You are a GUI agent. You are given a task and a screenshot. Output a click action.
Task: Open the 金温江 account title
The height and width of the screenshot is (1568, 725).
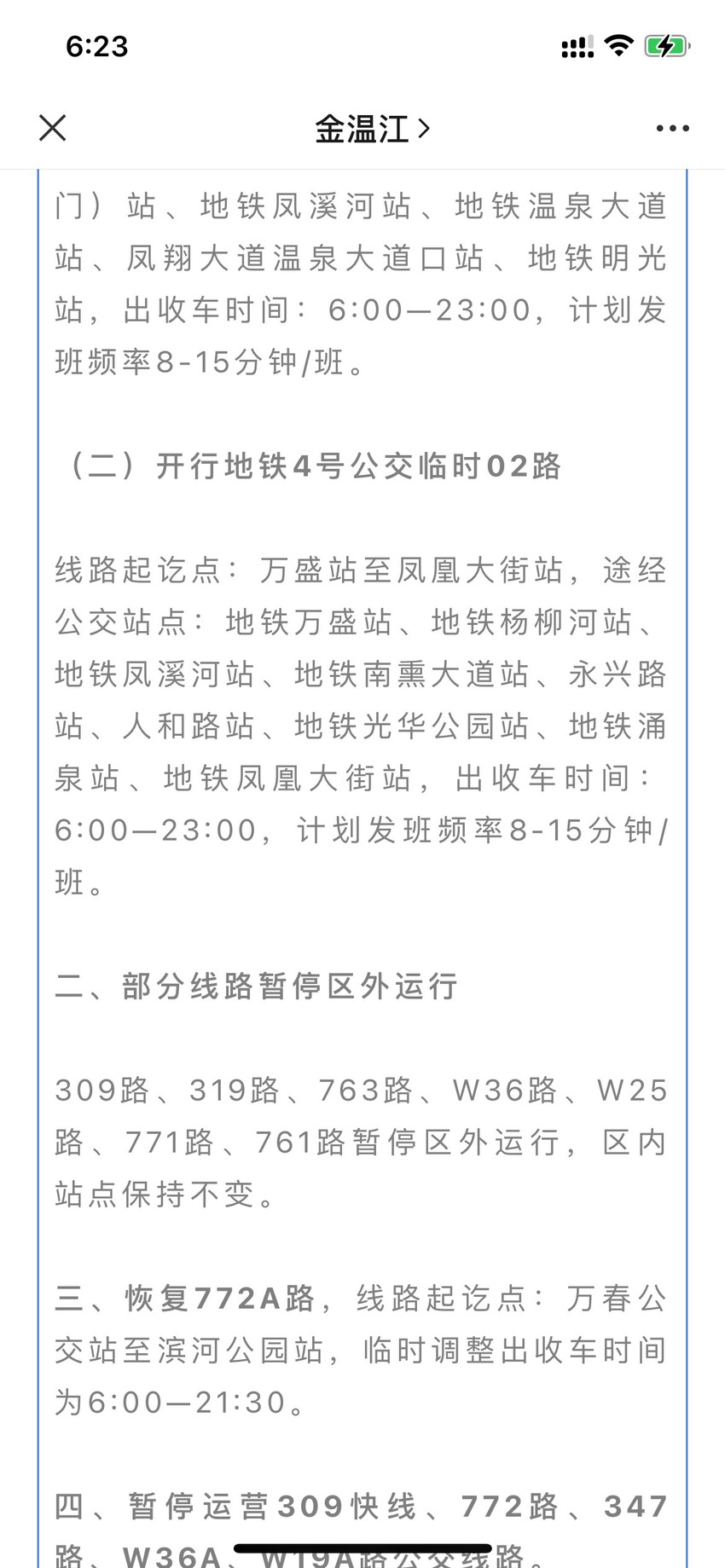click(372, 129)
